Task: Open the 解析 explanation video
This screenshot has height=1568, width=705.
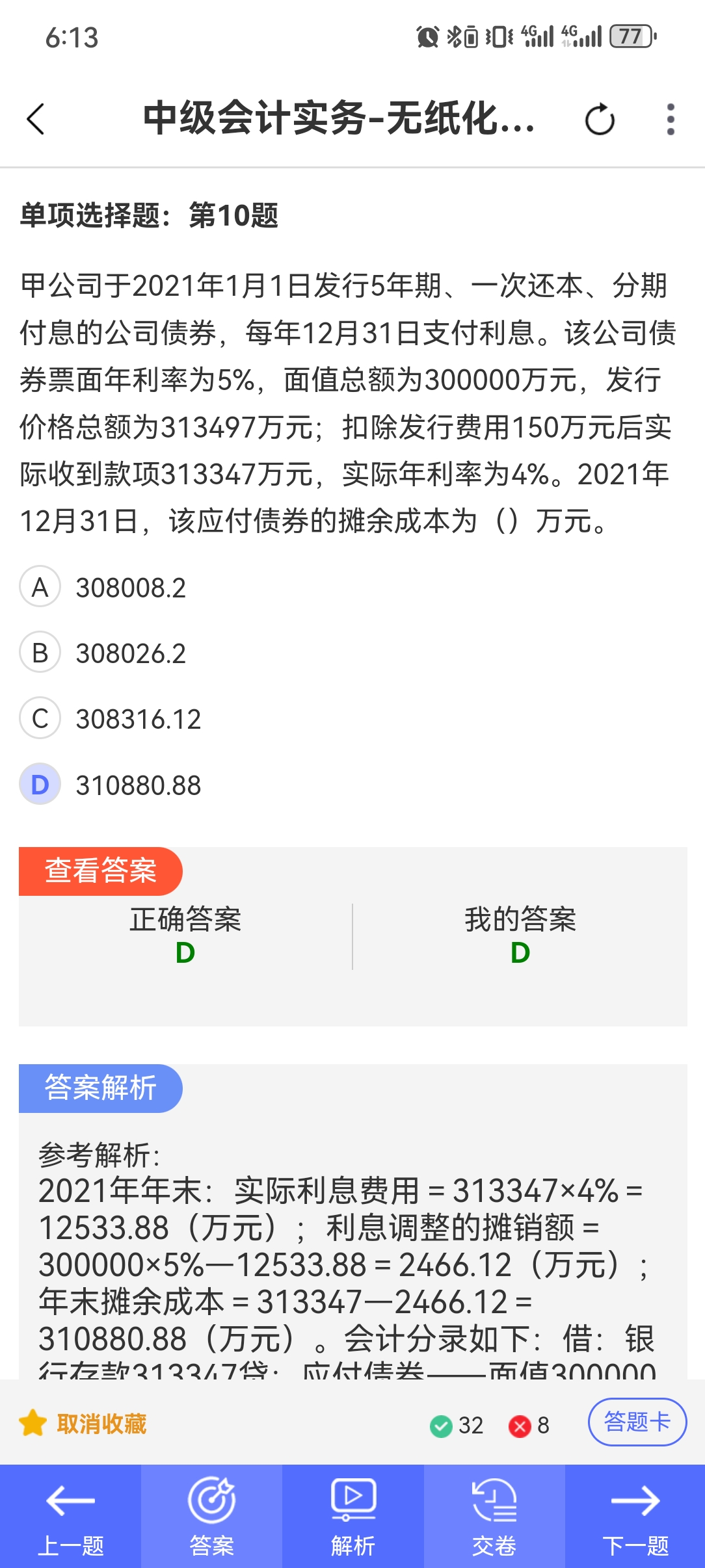Action: 352,1516
